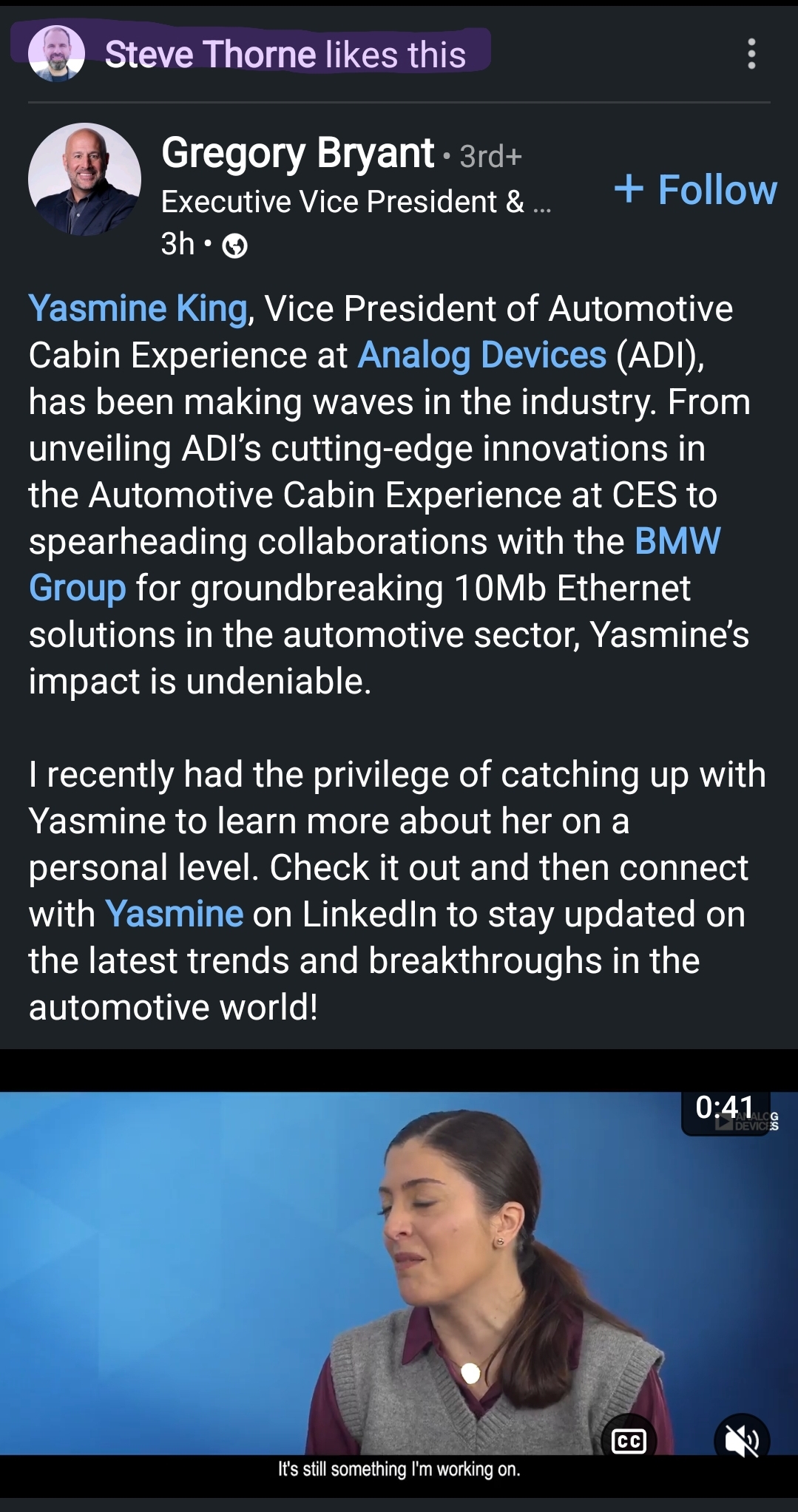The width and height of the screenshot is (798, 1512).
Task: Toggle closed captions on the video
Action: pyautogui.click(x=629, y=1441)
